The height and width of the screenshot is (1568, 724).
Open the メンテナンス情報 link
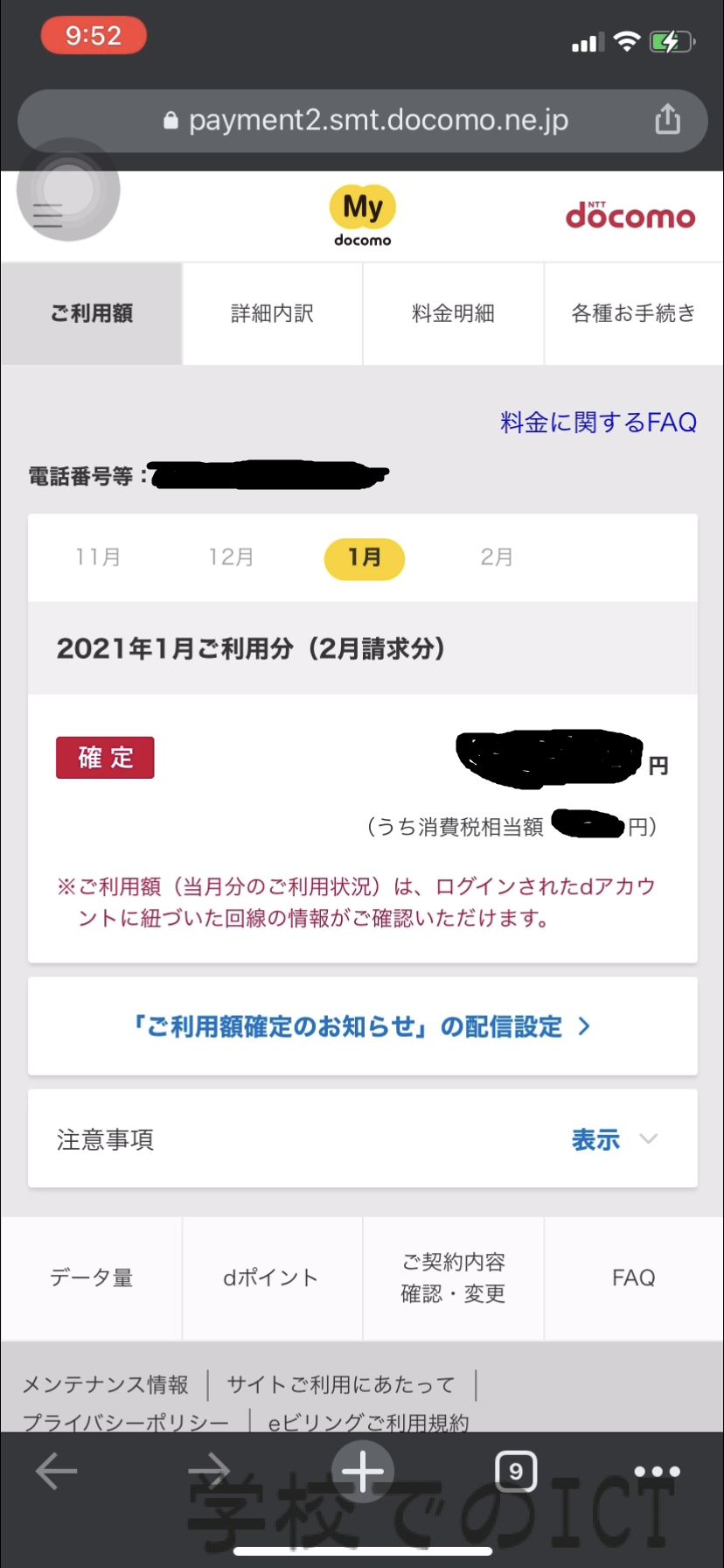click(x=105, y=1384)
